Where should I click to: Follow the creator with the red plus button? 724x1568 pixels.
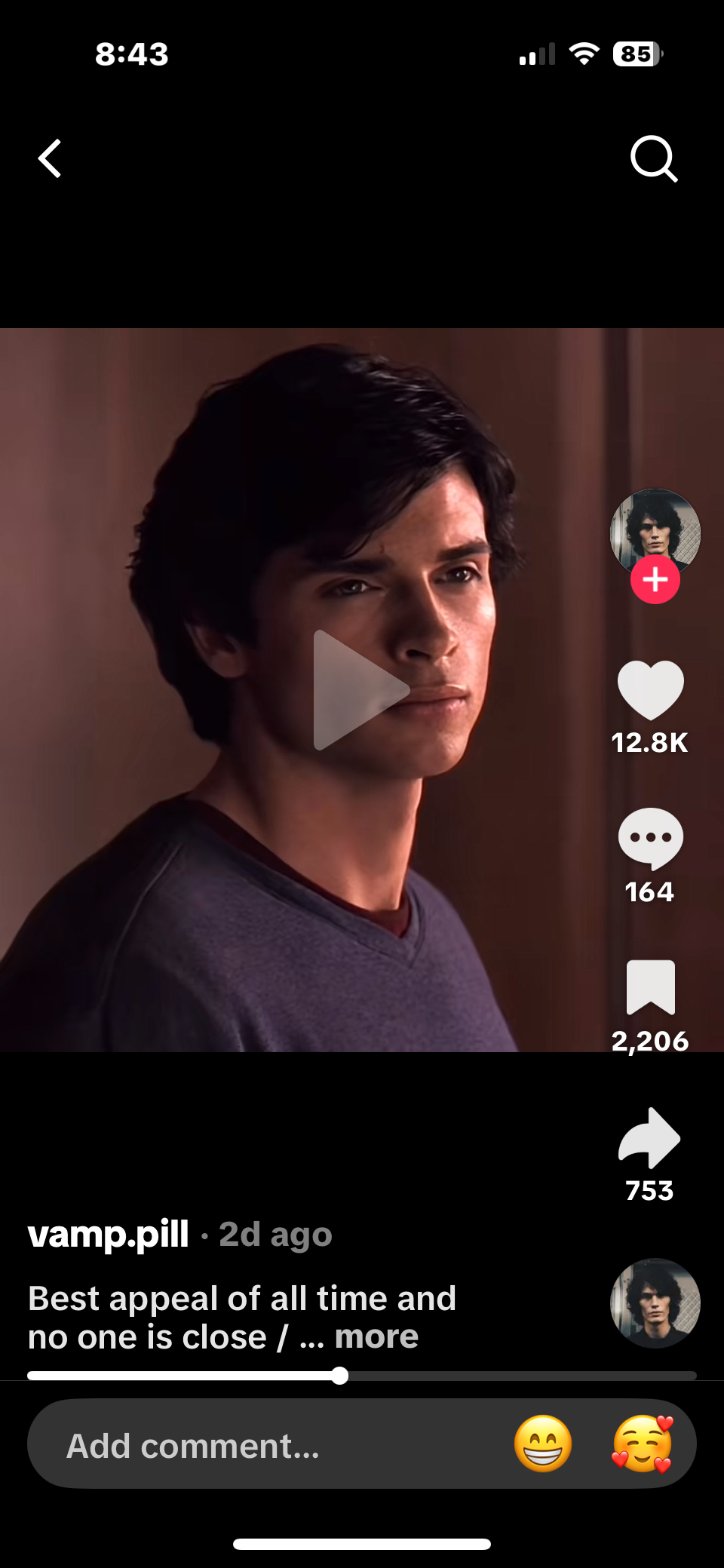click(655, 581)
